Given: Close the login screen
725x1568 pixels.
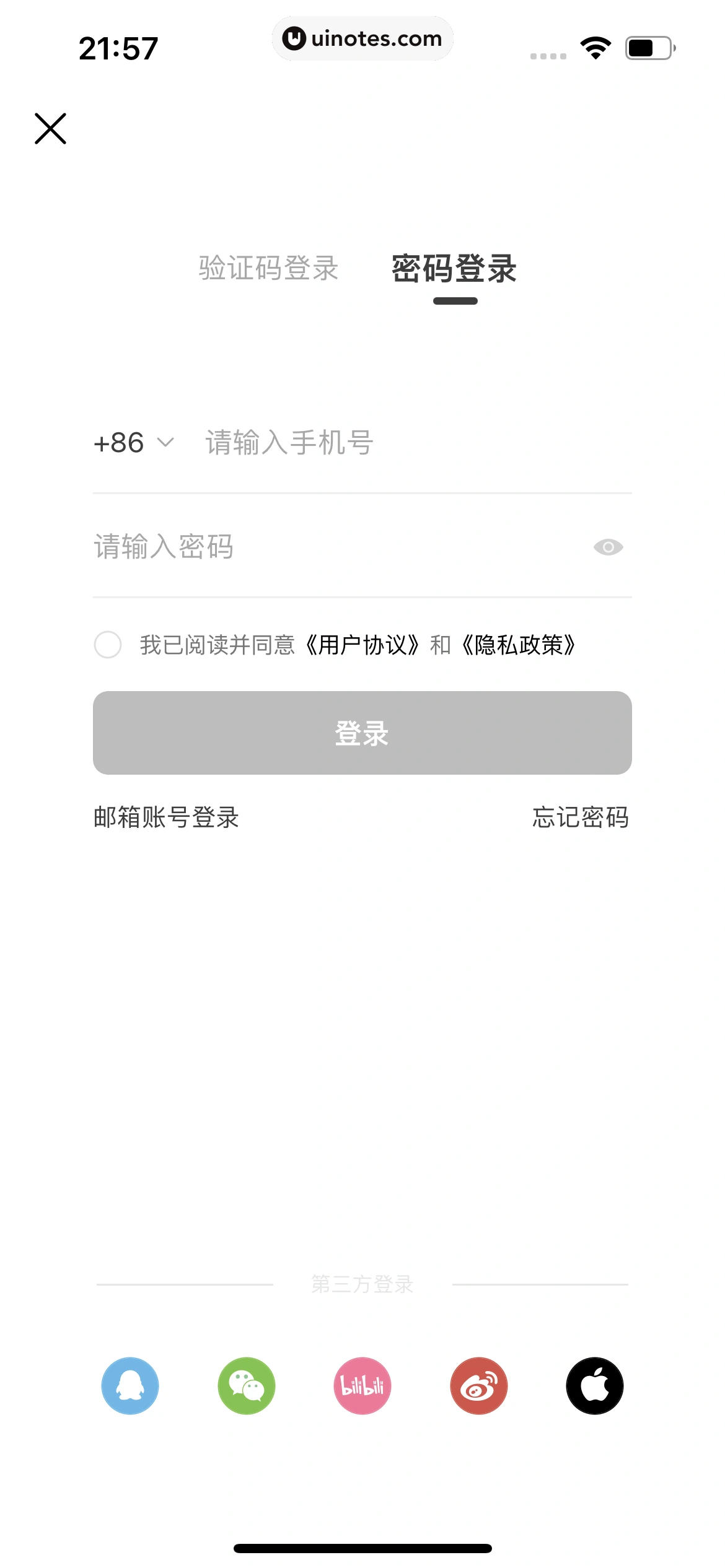Looking at the screenshot, I should [50, 129].
